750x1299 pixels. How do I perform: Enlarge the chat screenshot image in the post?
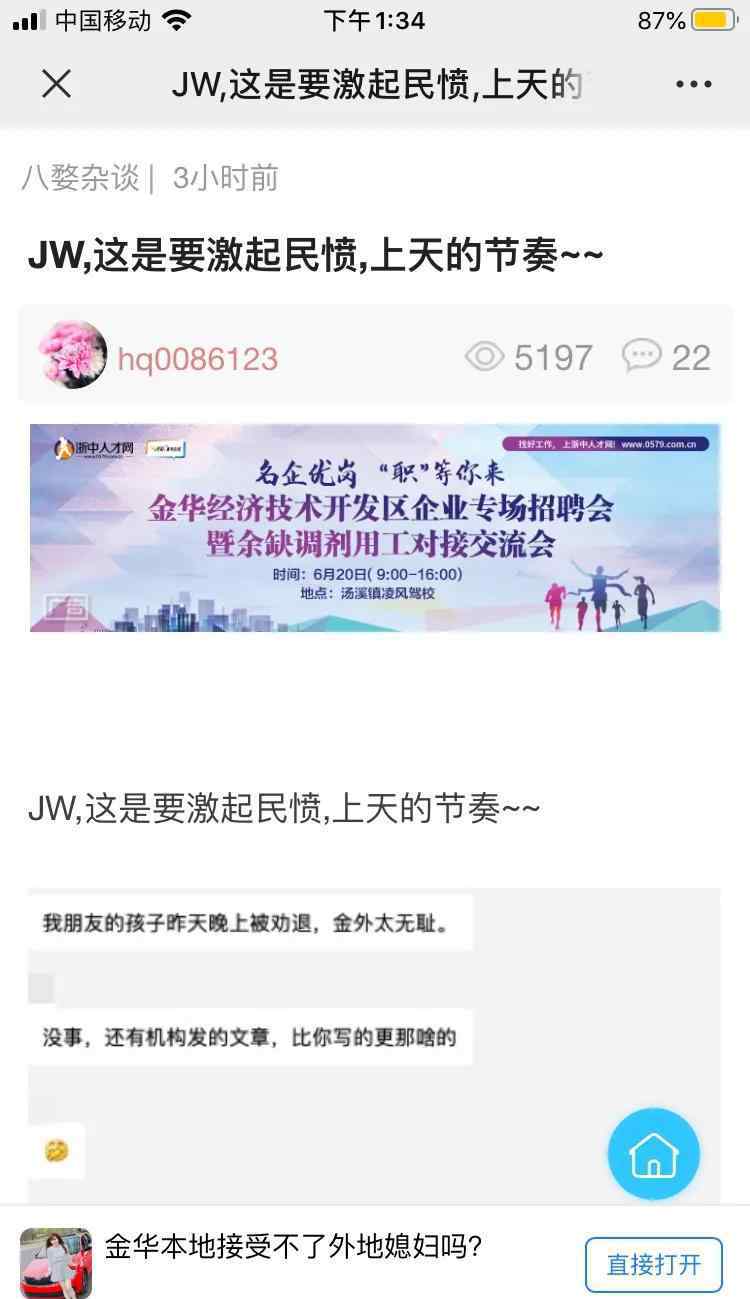coord(374,1045)
